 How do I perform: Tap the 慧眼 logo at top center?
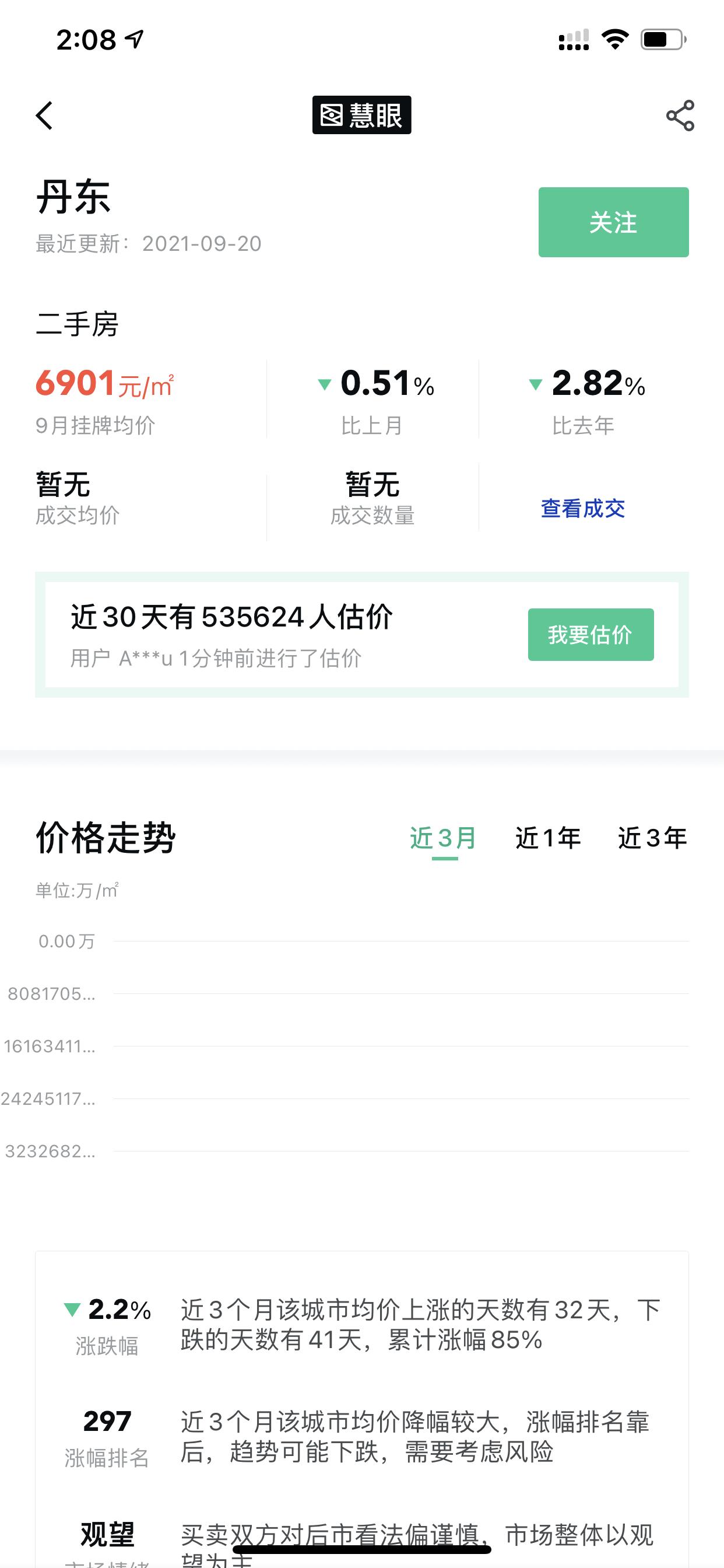tap(361, 116)
